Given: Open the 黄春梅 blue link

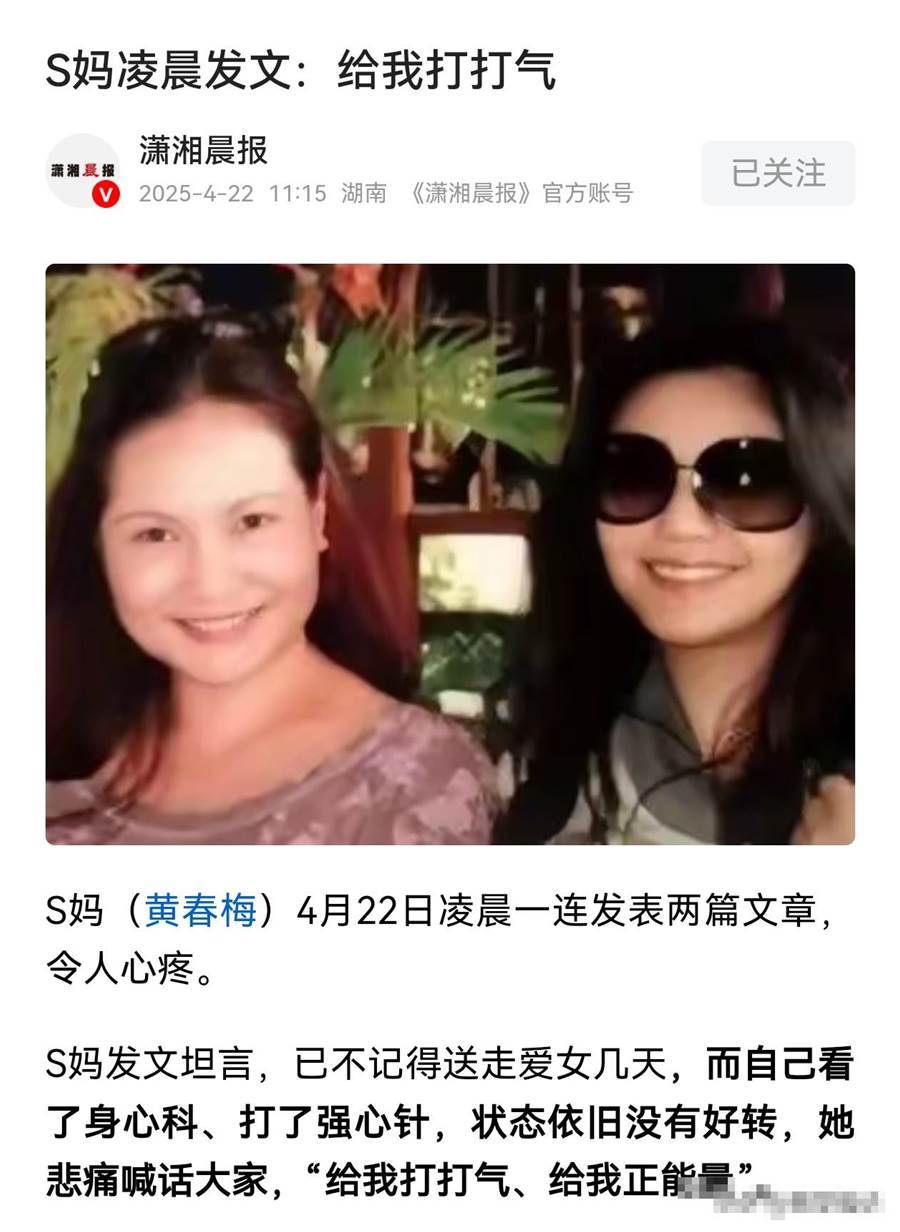Looking at the screenshot, I should click(x=201, y=910).
